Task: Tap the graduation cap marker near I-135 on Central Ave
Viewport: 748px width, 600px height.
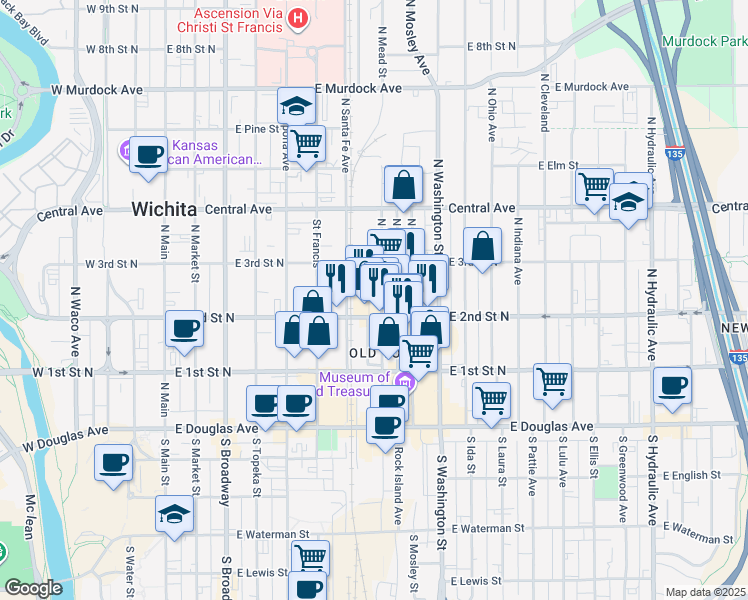Action: pyautogui.click(x=629, y=202)
